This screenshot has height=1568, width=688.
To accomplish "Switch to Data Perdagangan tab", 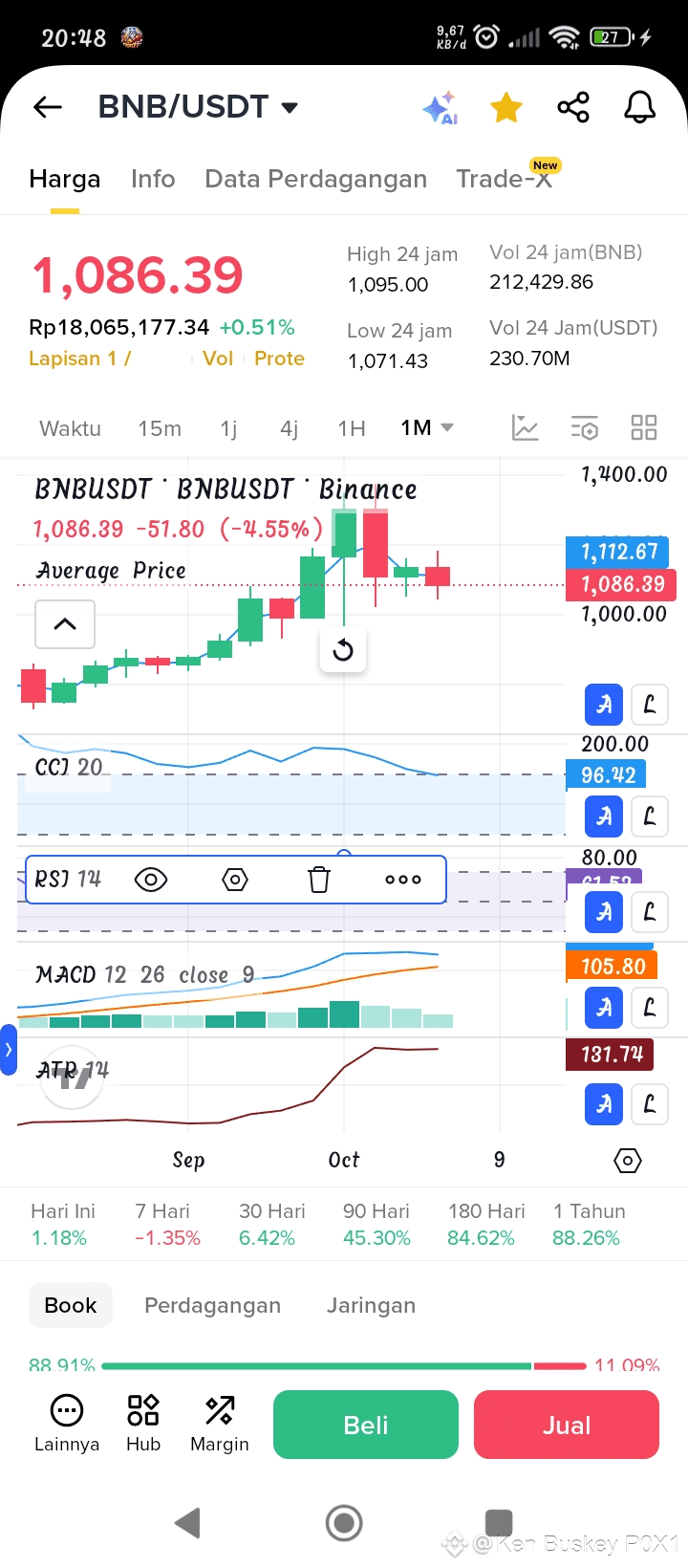I will pos(315,179).
